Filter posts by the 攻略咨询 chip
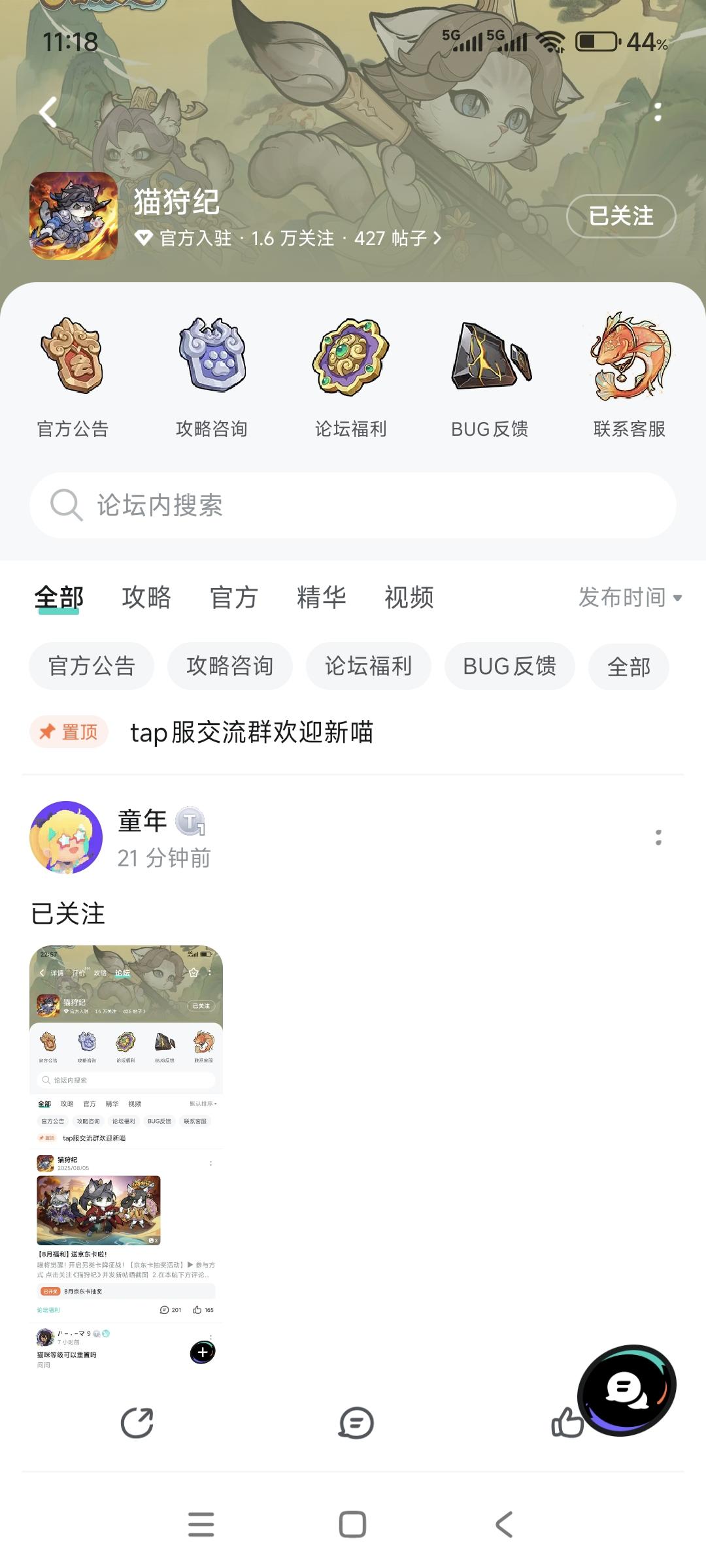 point(229,666)
